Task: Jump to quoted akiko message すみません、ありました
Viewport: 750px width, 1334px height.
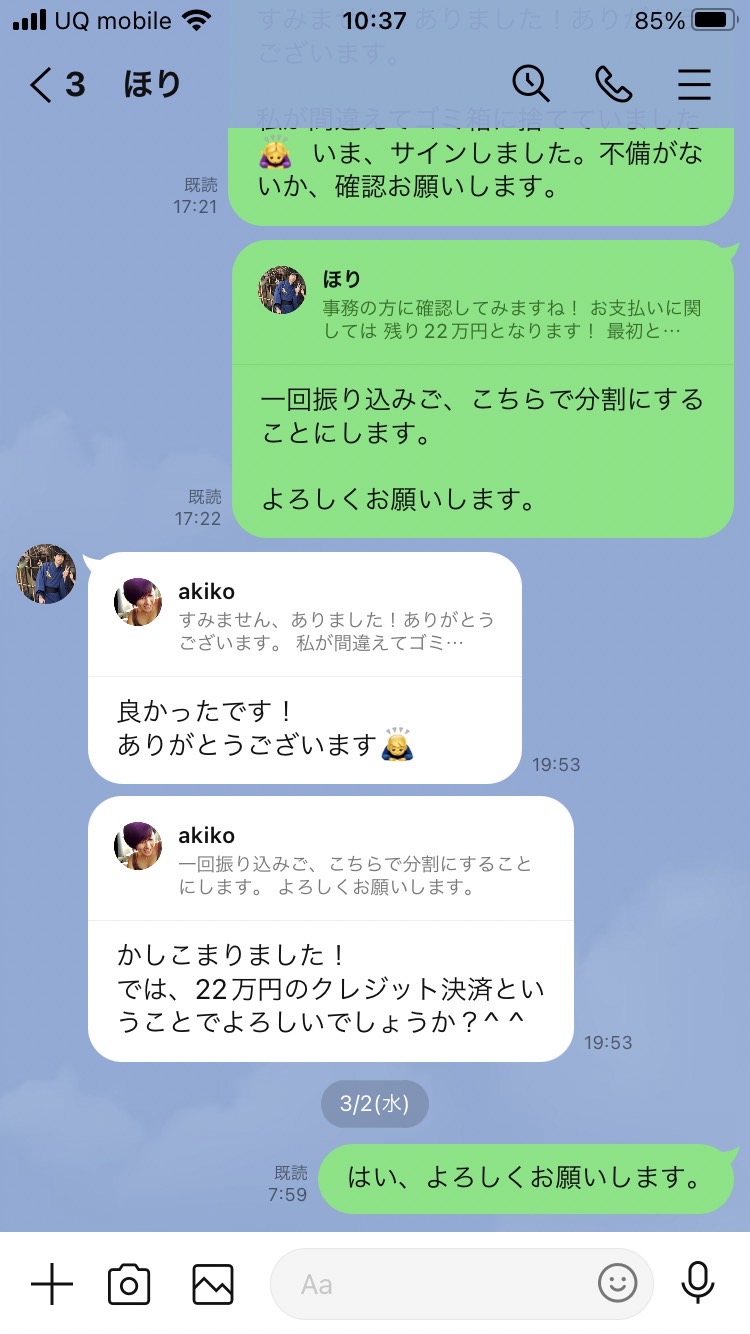Action: pyautogui.click(x=305, y=616)
